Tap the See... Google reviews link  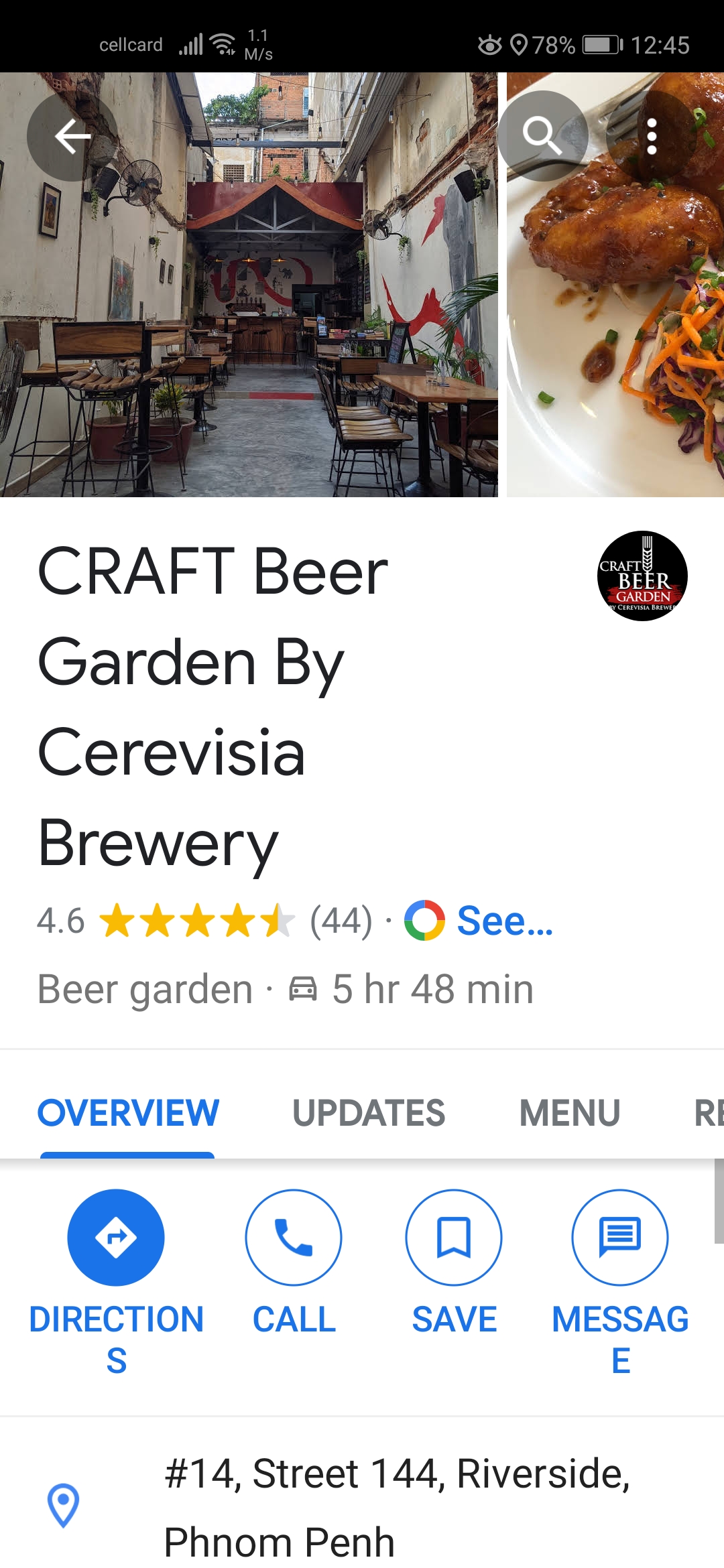tap(504, 921)
